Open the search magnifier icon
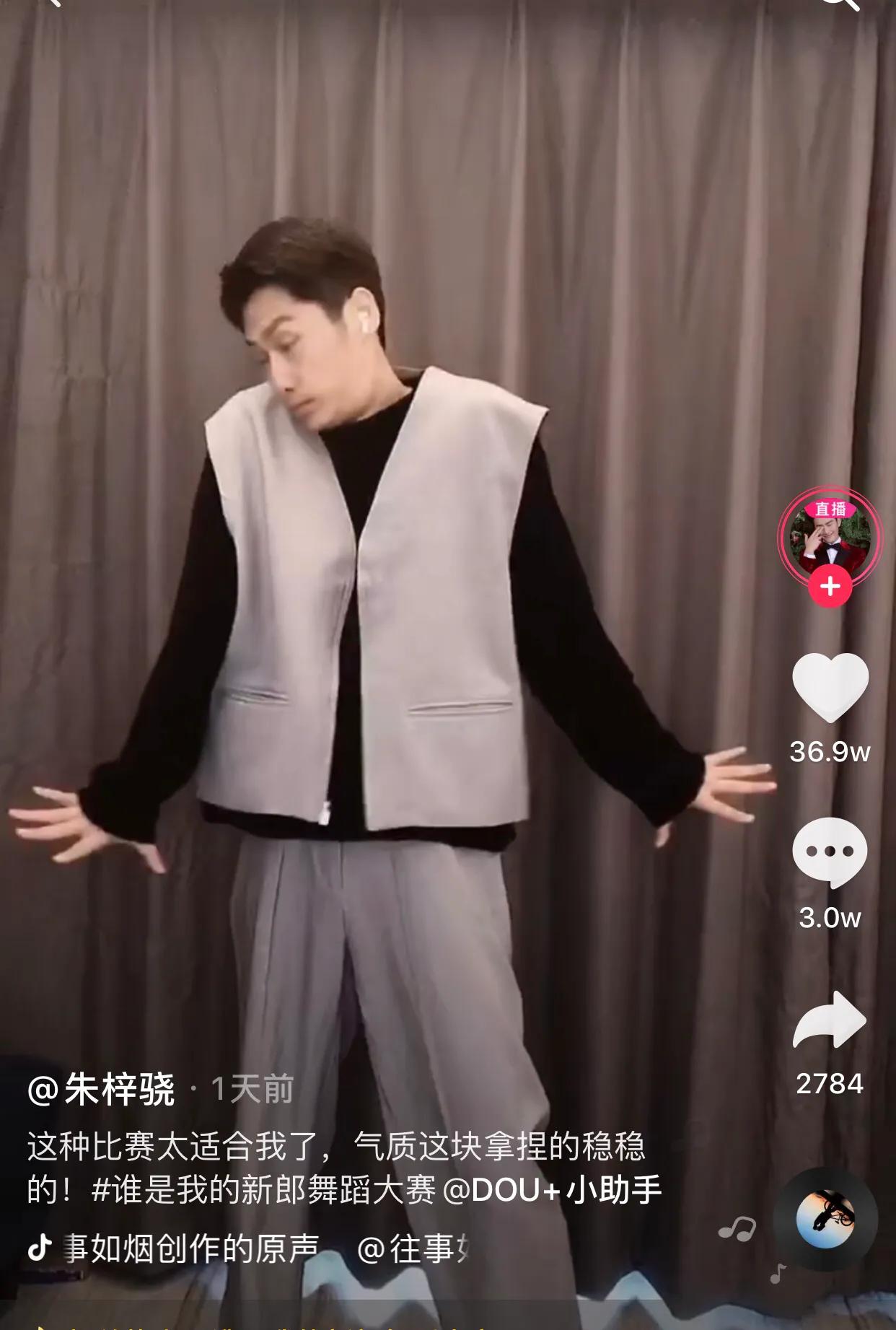 (x=841, y=4)
